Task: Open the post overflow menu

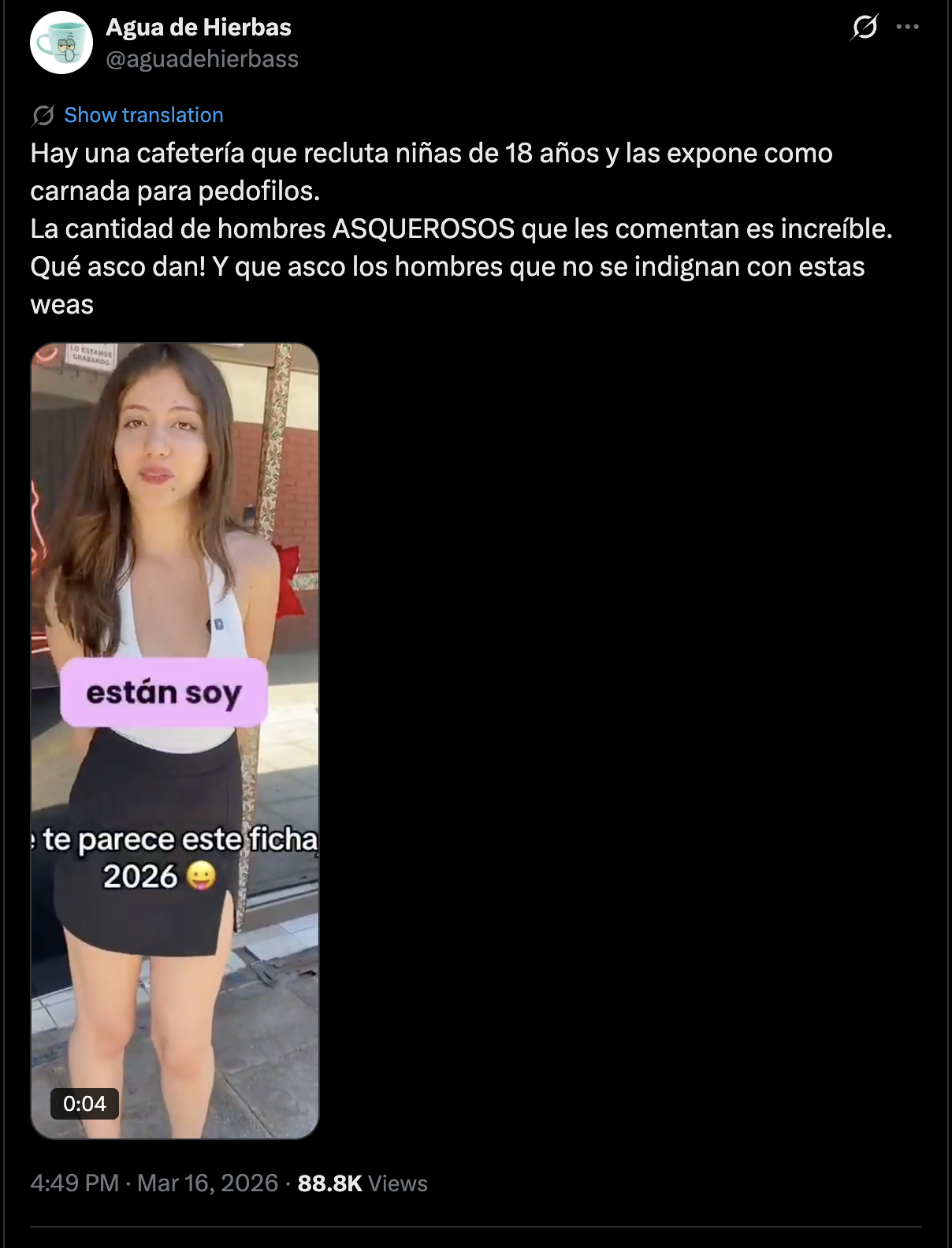Action: [908, 28]
